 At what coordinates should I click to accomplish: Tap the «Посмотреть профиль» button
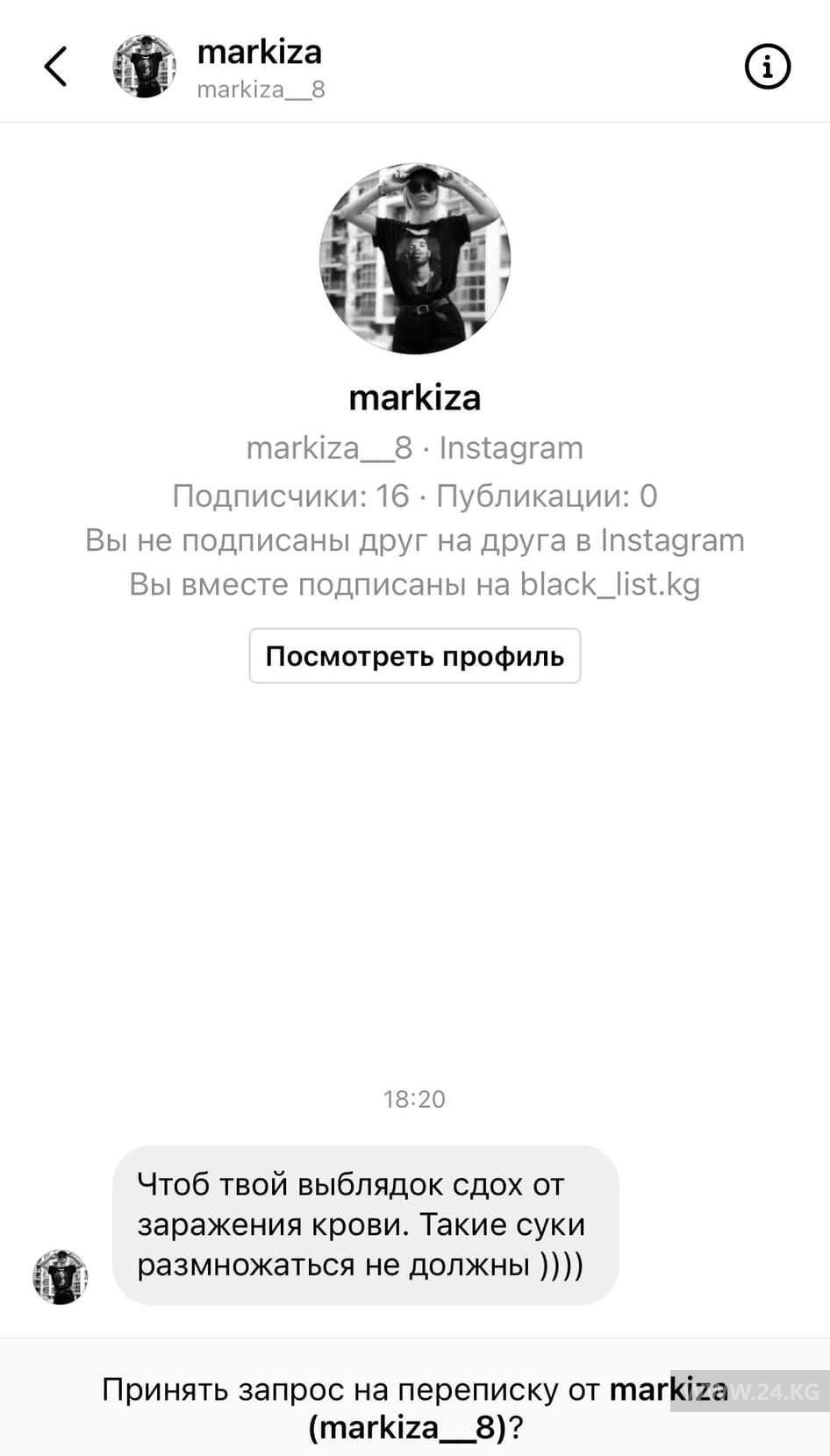coord(415,656)
